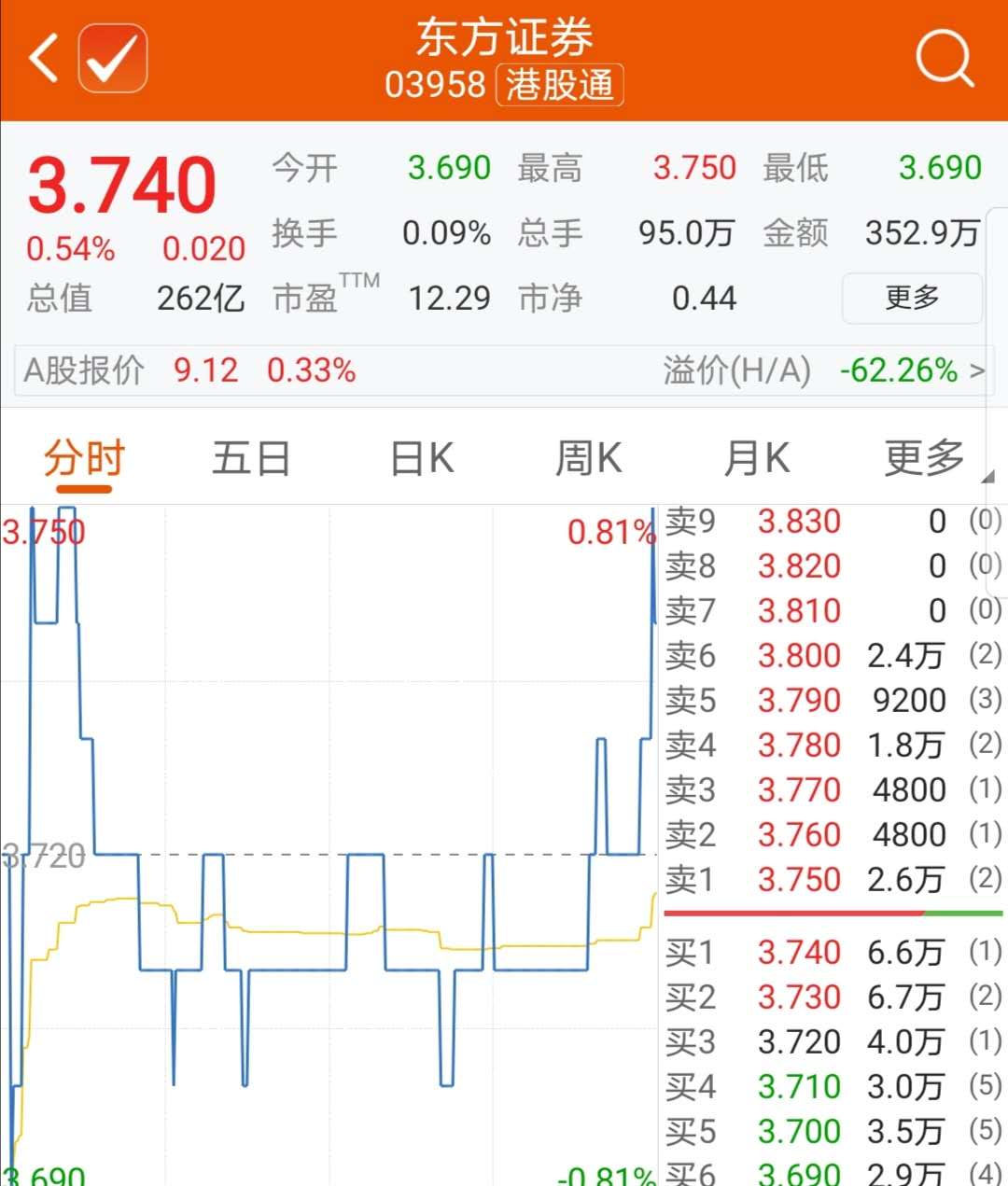
Task: Switch to the 五日 chart tab
Action: [x=251, y=458]
